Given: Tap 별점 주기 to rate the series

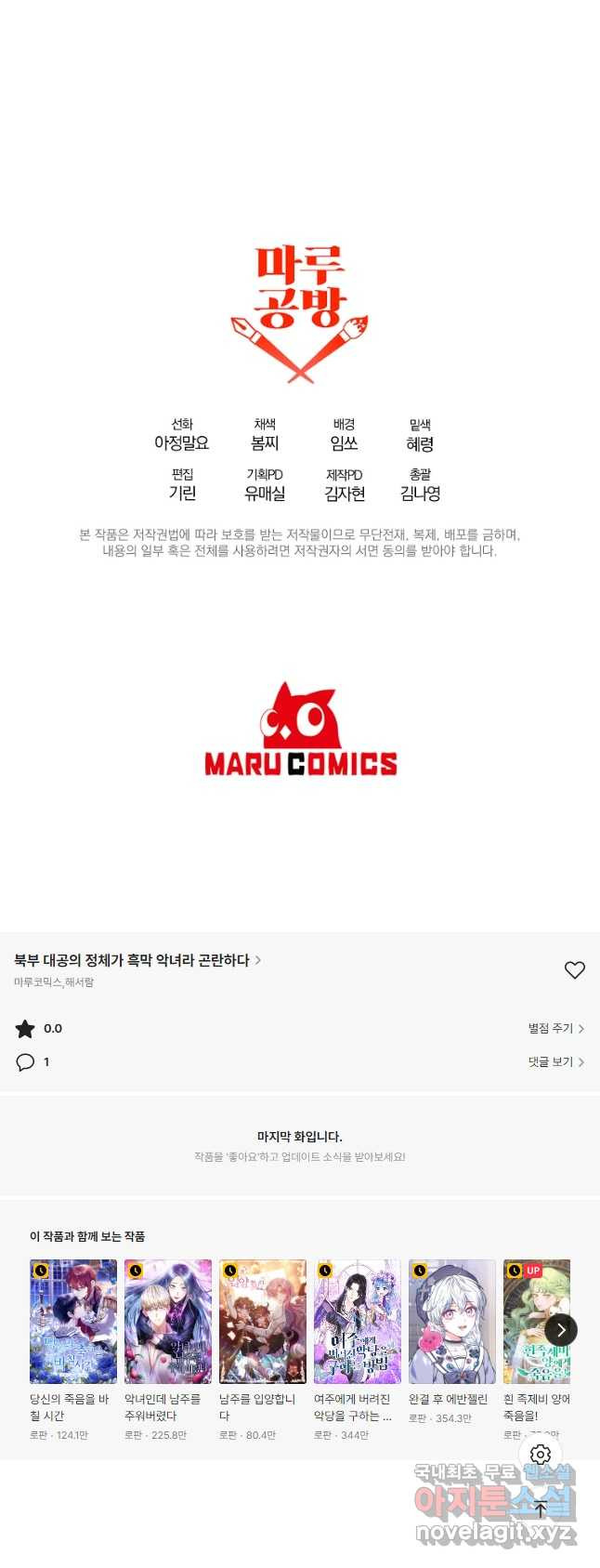Looking at the screenshot, I should coord(555,1028).
